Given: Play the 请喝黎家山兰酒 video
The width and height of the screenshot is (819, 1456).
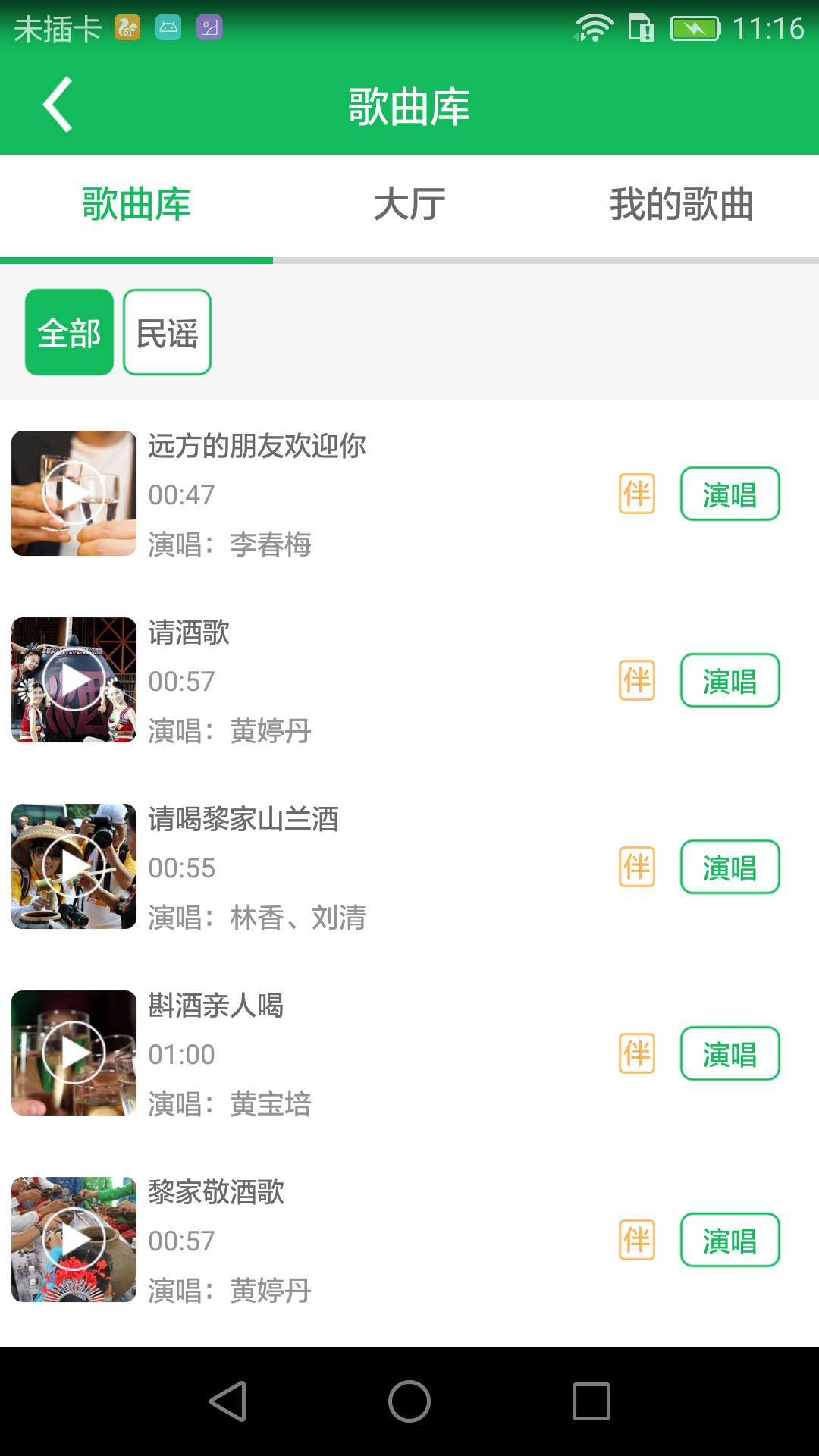Looking at the screenshot, I should (73, 867).
